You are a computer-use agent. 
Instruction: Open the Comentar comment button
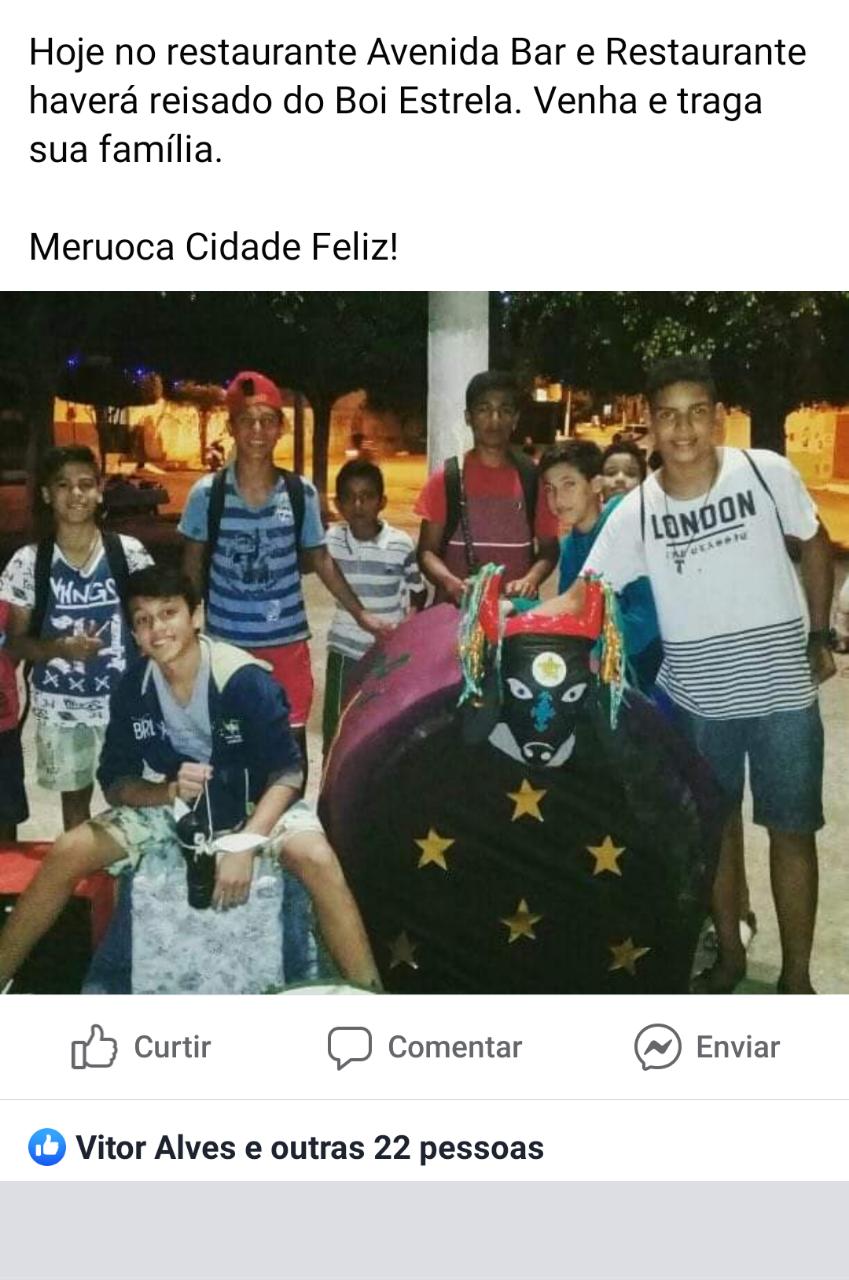point(425,1047)
